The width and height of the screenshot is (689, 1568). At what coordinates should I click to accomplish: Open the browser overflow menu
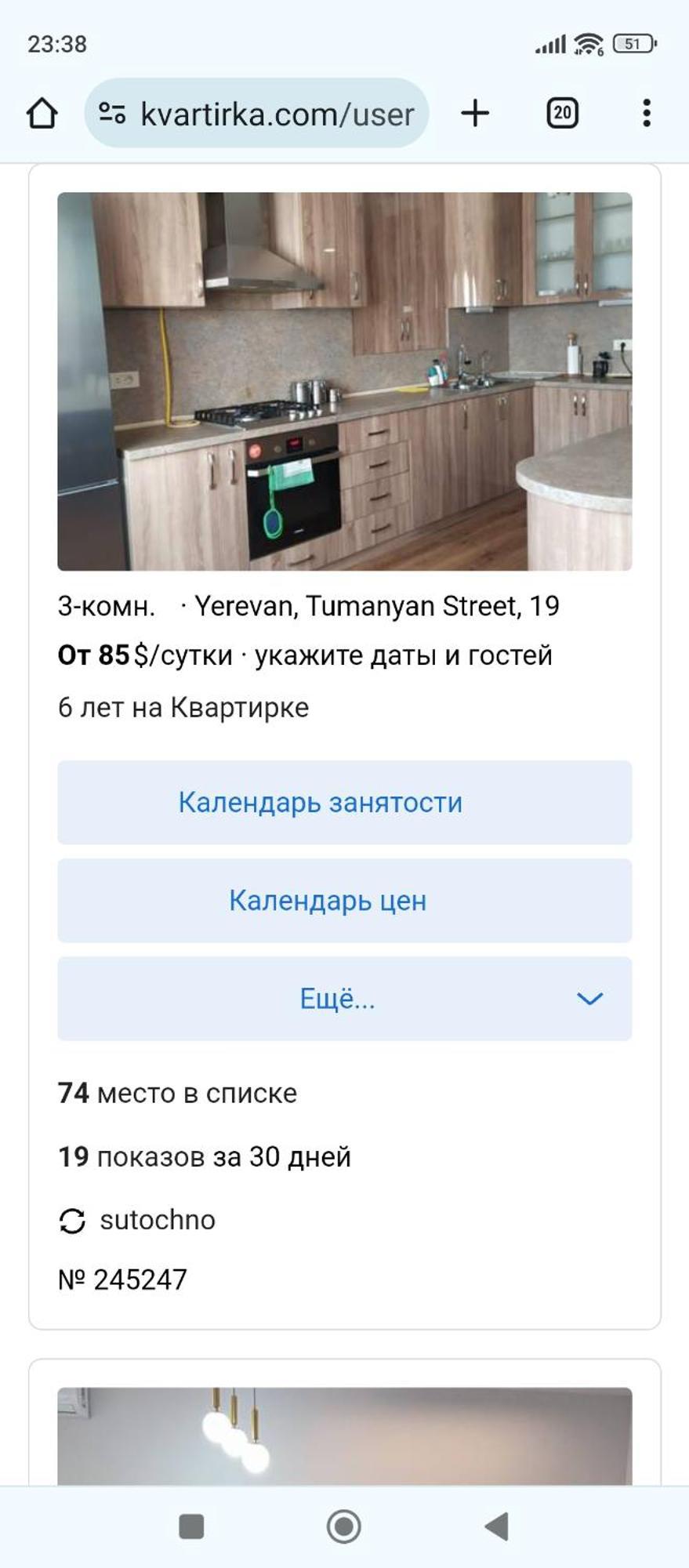646,113
